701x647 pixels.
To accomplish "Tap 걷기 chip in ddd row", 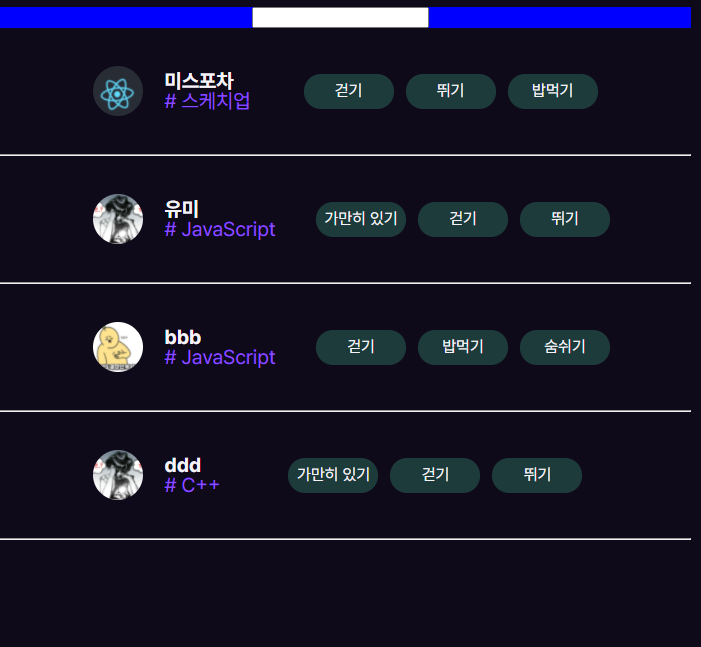I will [434, 475].
